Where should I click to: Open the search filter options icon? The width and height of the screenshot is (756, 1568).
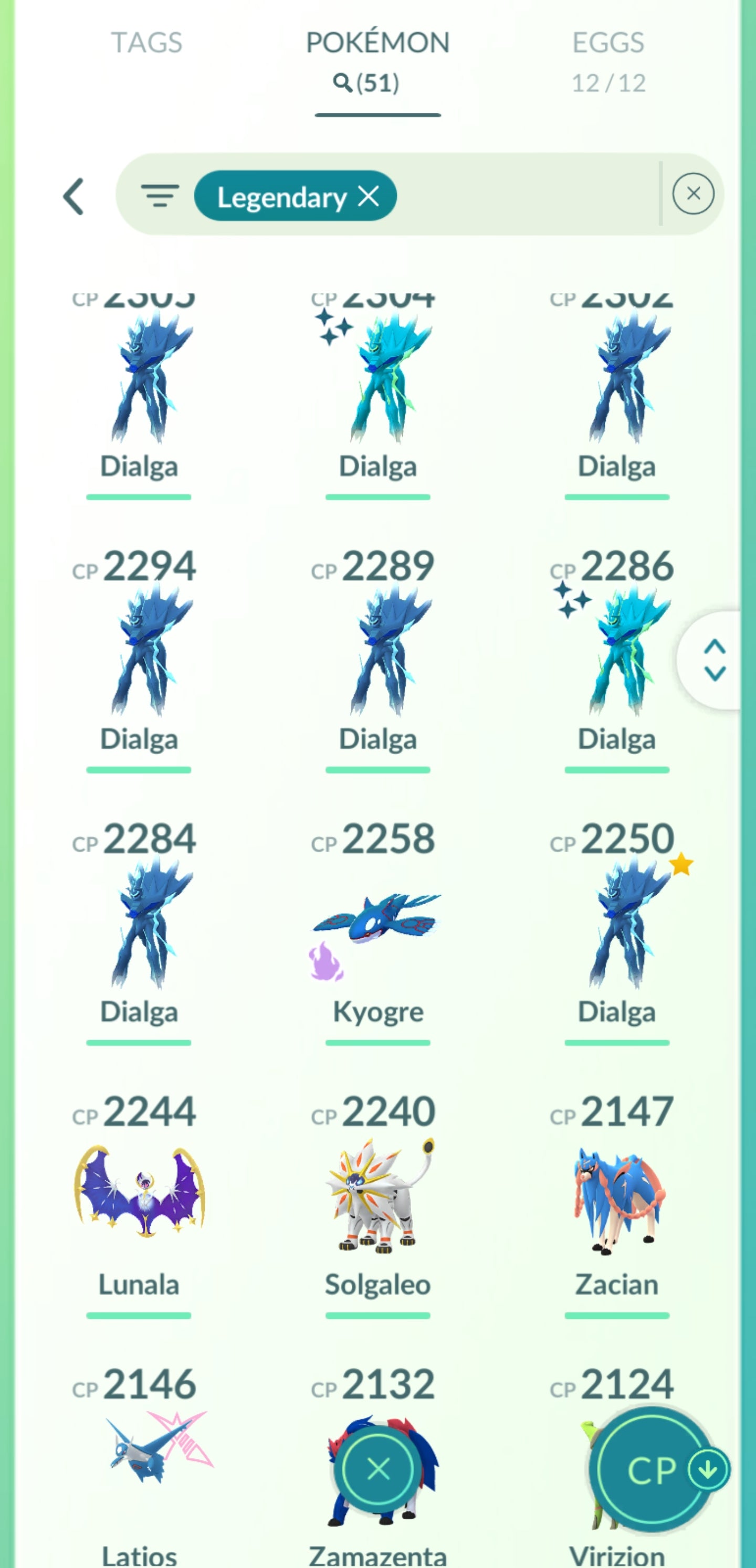(x=160, y=196)
